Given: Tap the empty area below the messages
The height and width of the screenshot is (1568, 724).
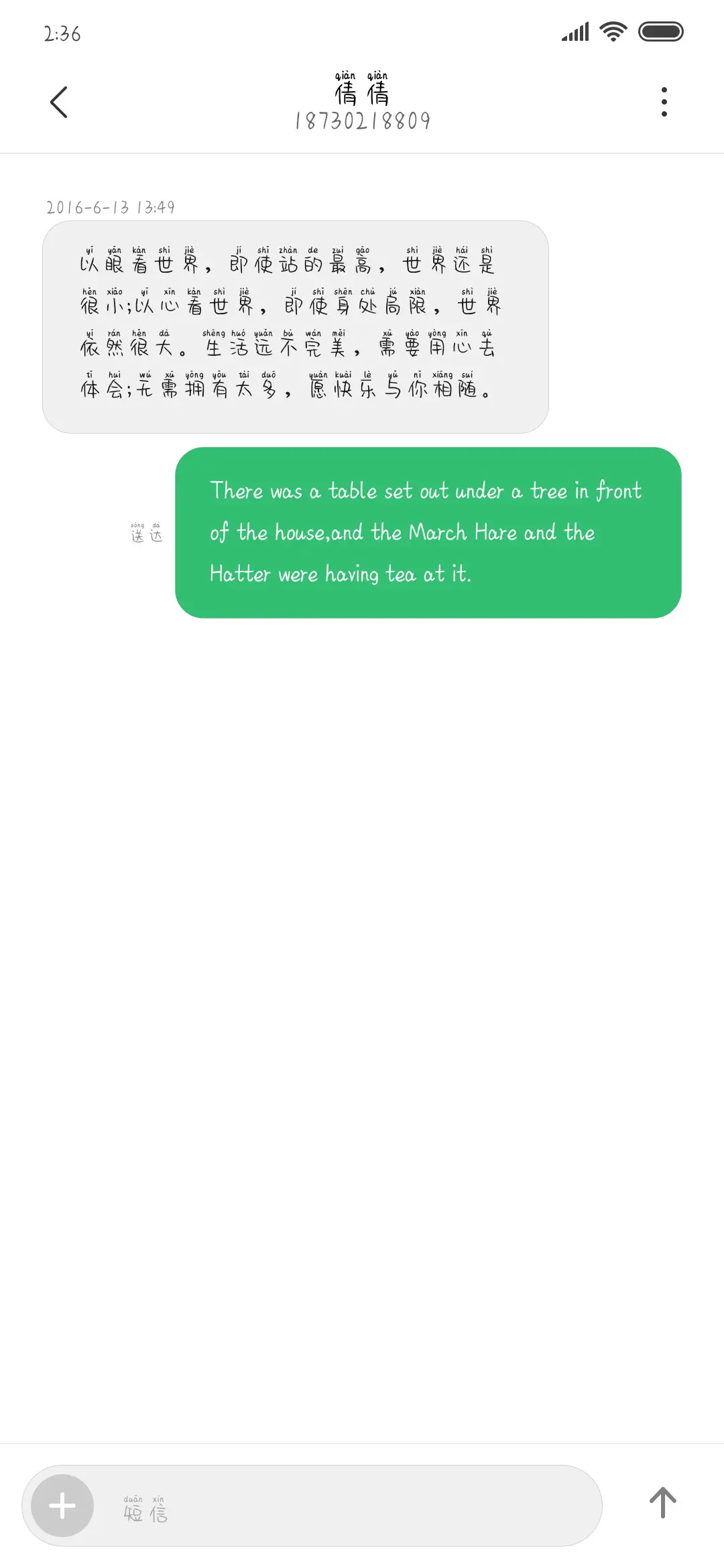Looking at the screenshot, I should pos(362,1005).
